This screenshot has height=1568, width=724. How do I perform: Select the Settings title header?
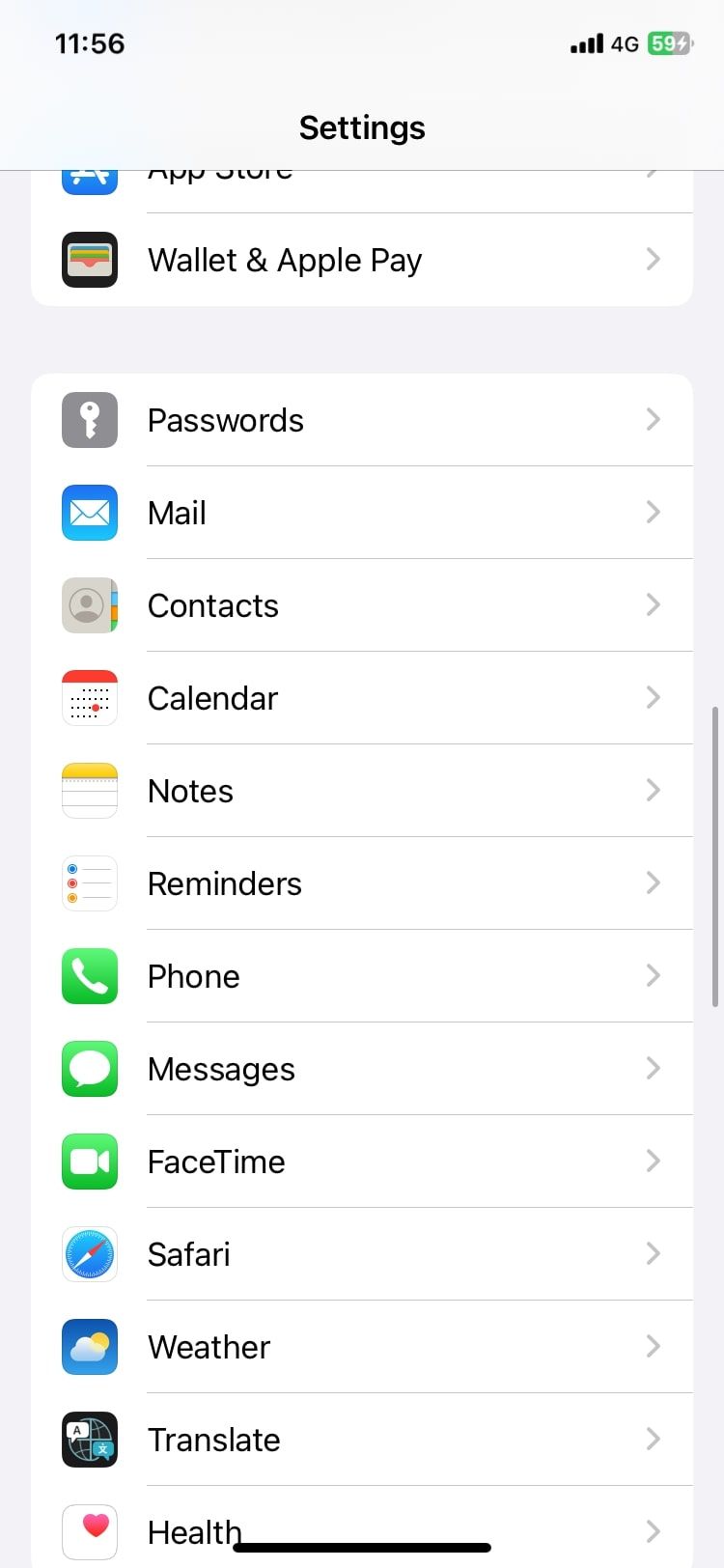362,126
